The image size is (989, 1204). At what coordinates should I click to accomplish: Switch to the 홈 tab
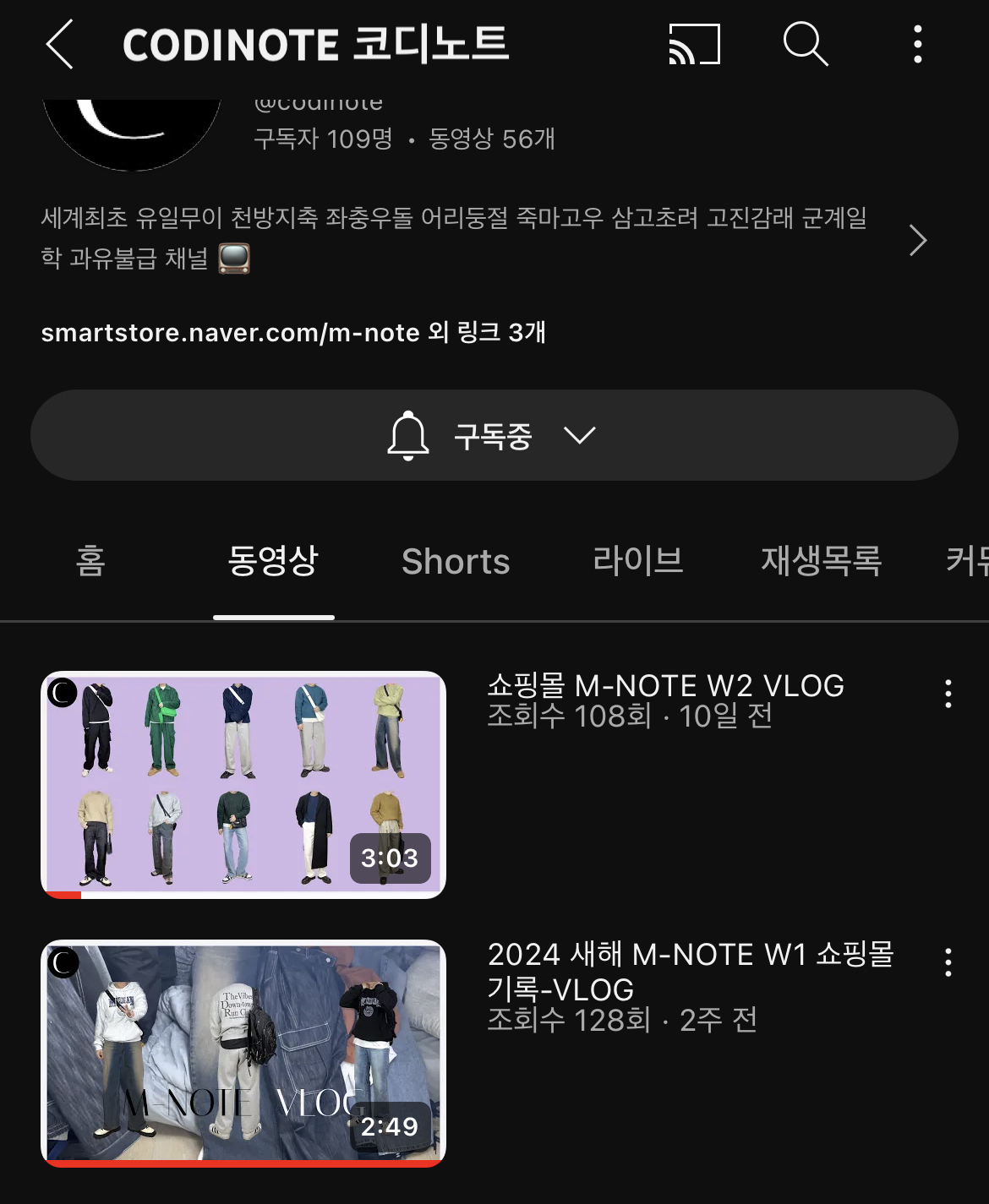(x=90, y=561)
